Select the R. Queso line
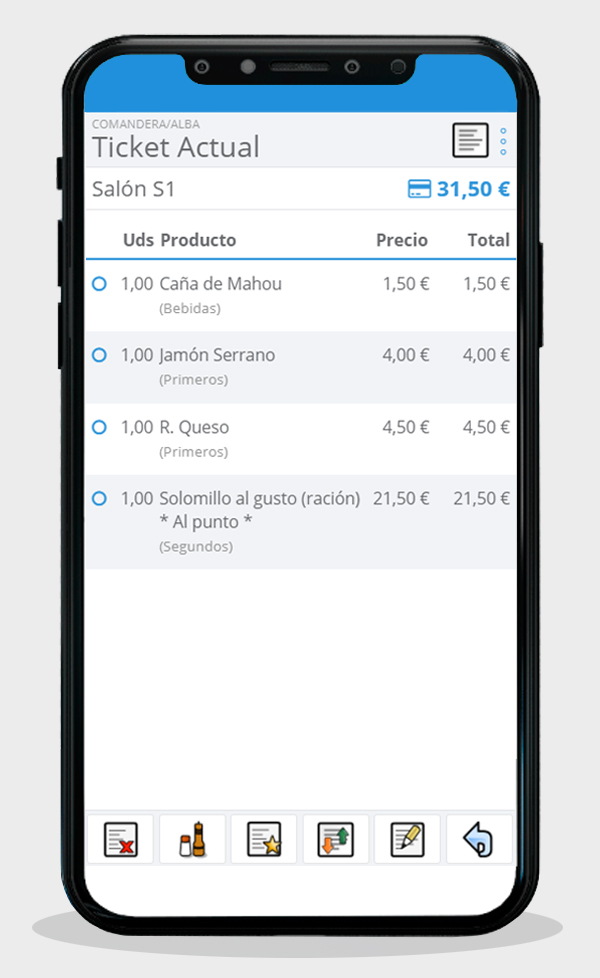The width and height of the screenshot is (600, 978). (301, 439)
